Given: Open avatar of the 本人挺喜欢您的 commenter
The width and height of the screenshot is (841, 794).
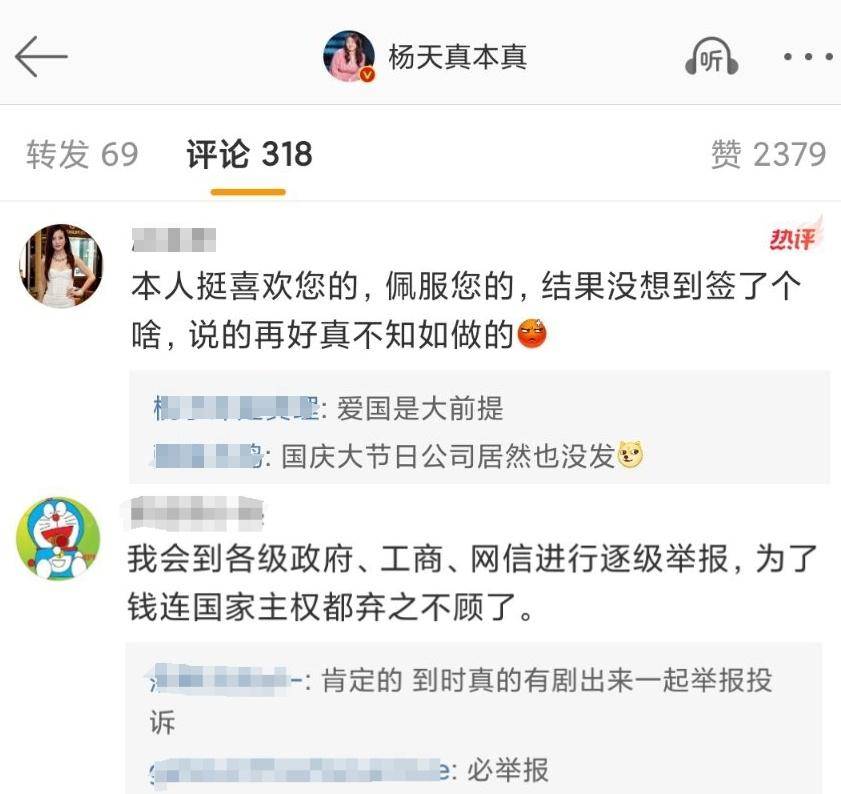Looking at the screenshot, I should (61, 265).
